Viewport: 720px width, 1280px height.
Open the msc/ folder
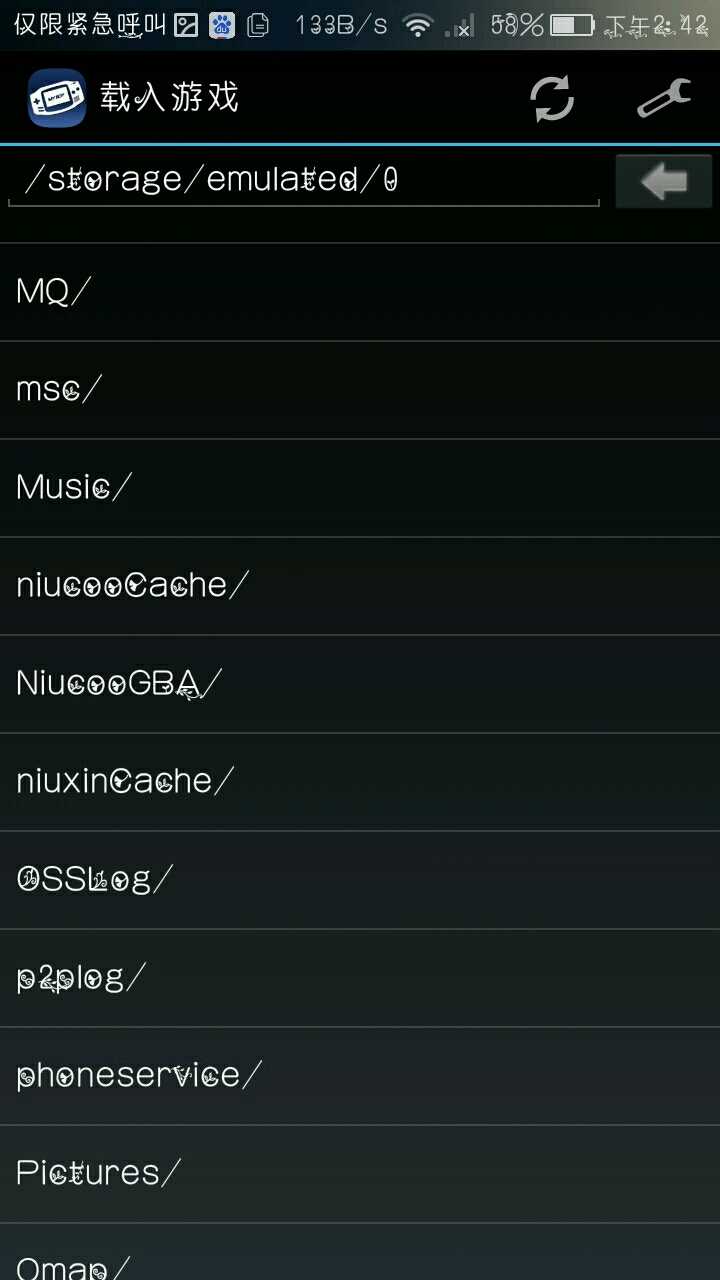click(360, 390)
